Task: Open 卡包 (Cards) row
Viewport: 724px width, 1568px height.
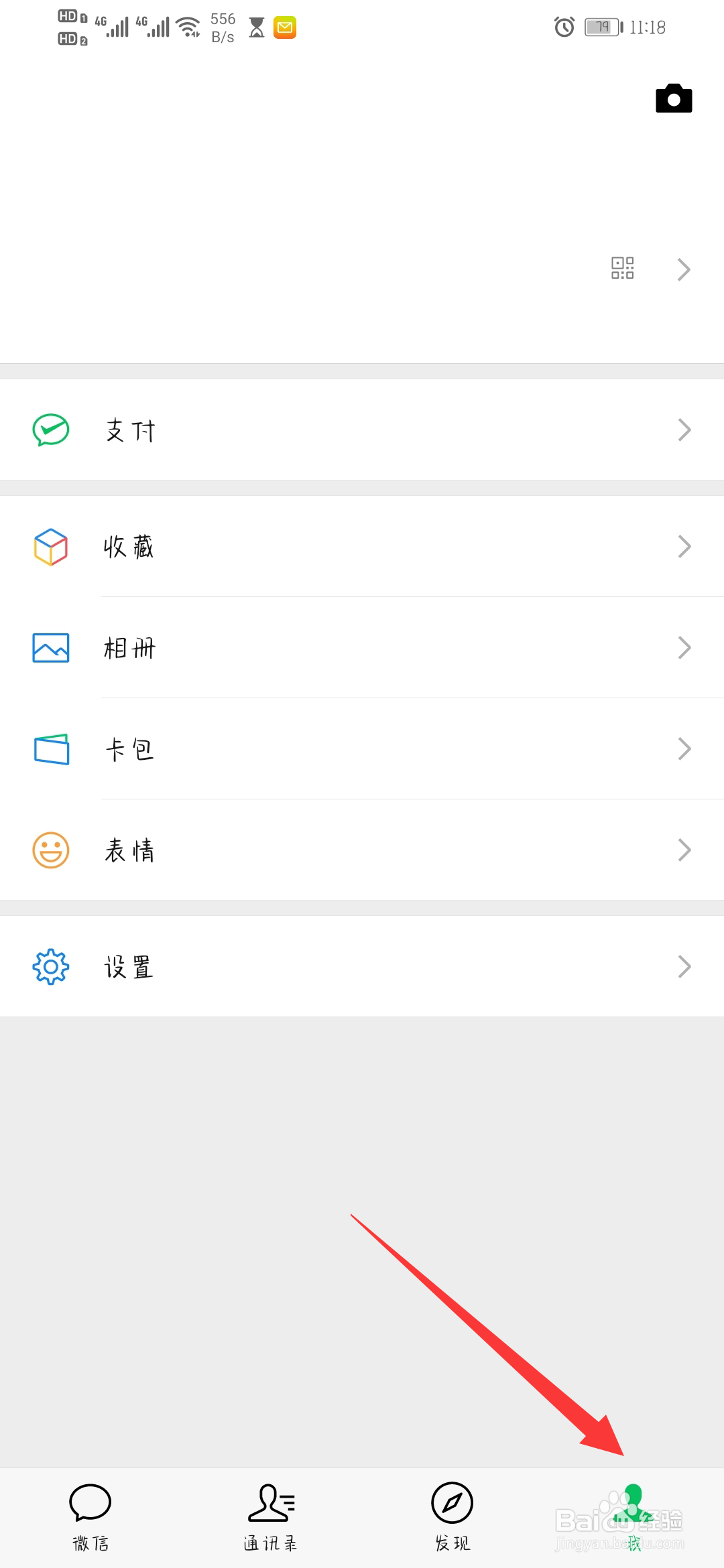Action: (362, 748)
